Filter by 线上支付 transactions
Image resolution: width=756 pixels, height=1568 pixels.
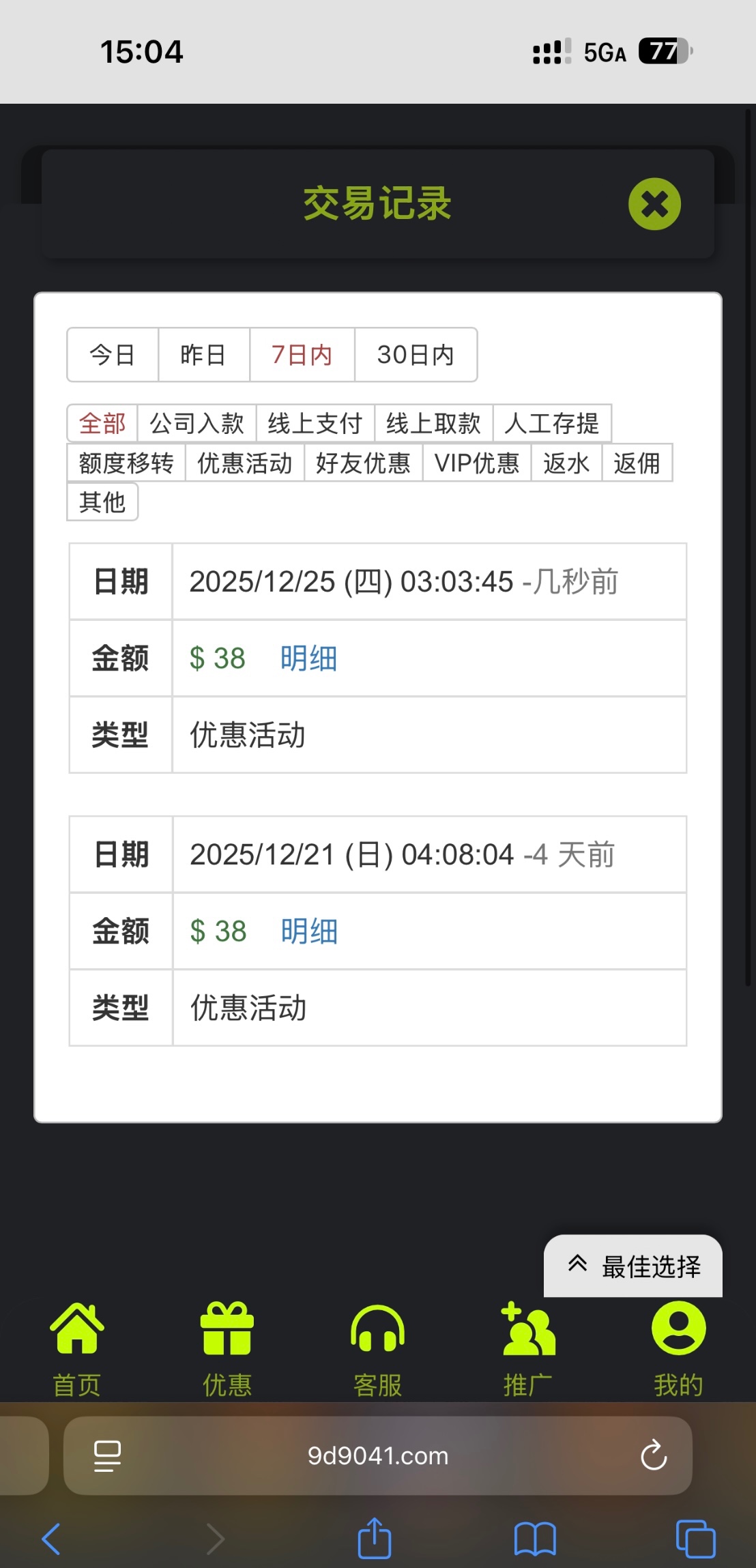315,424
